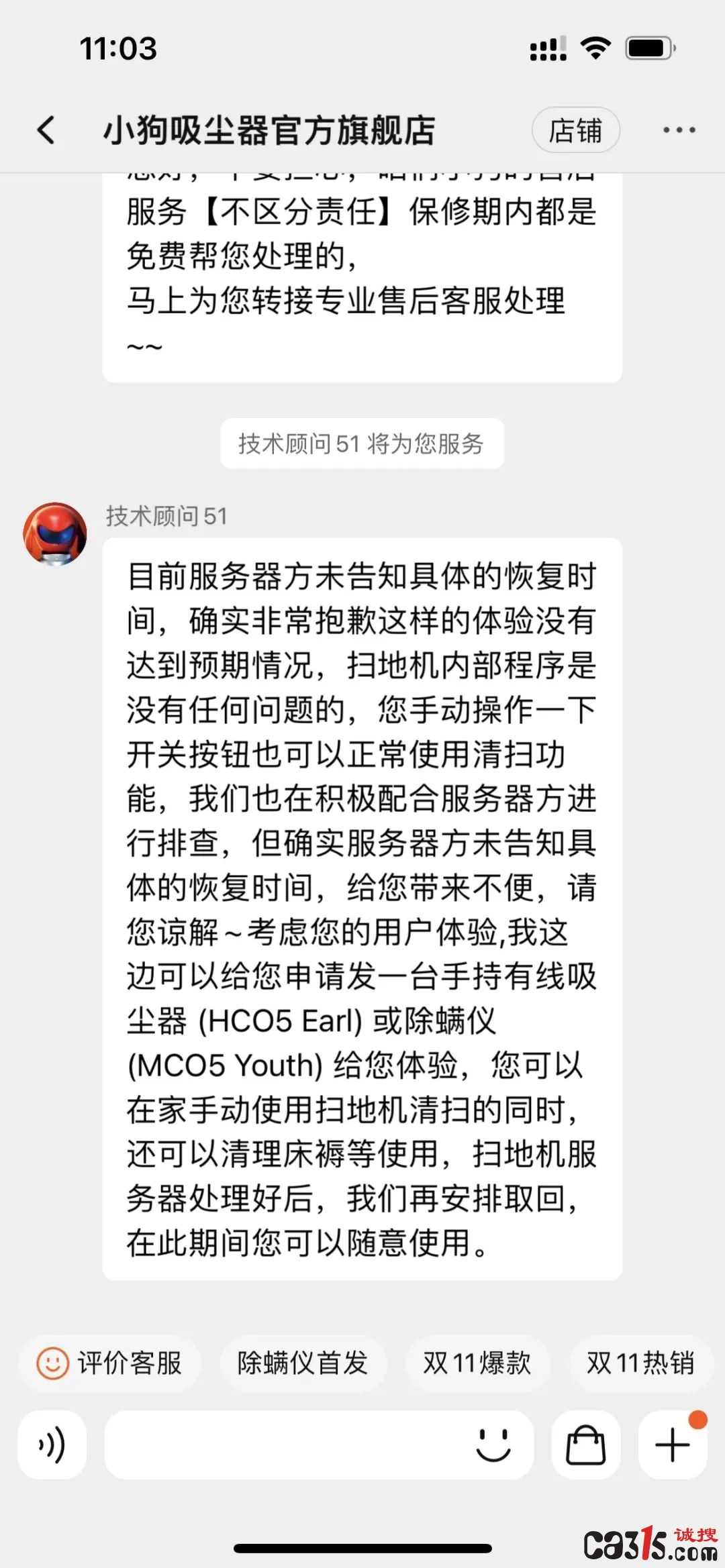
Task: Focus the message text field
Action: pos(282,1445)
